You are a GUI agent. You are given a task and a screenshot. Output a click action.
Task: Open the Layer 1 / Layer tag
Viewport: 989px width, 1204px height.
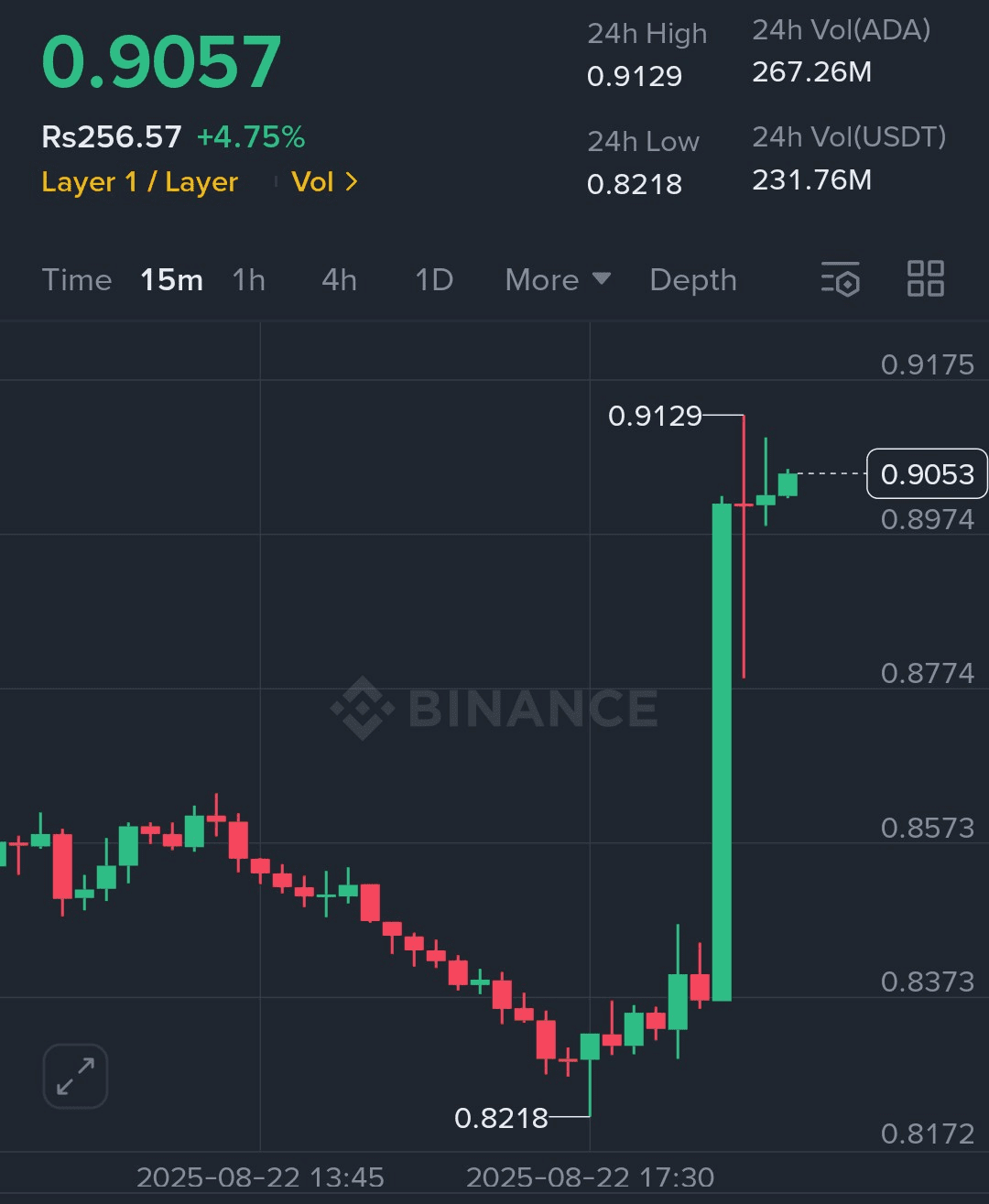click(139, 182)
